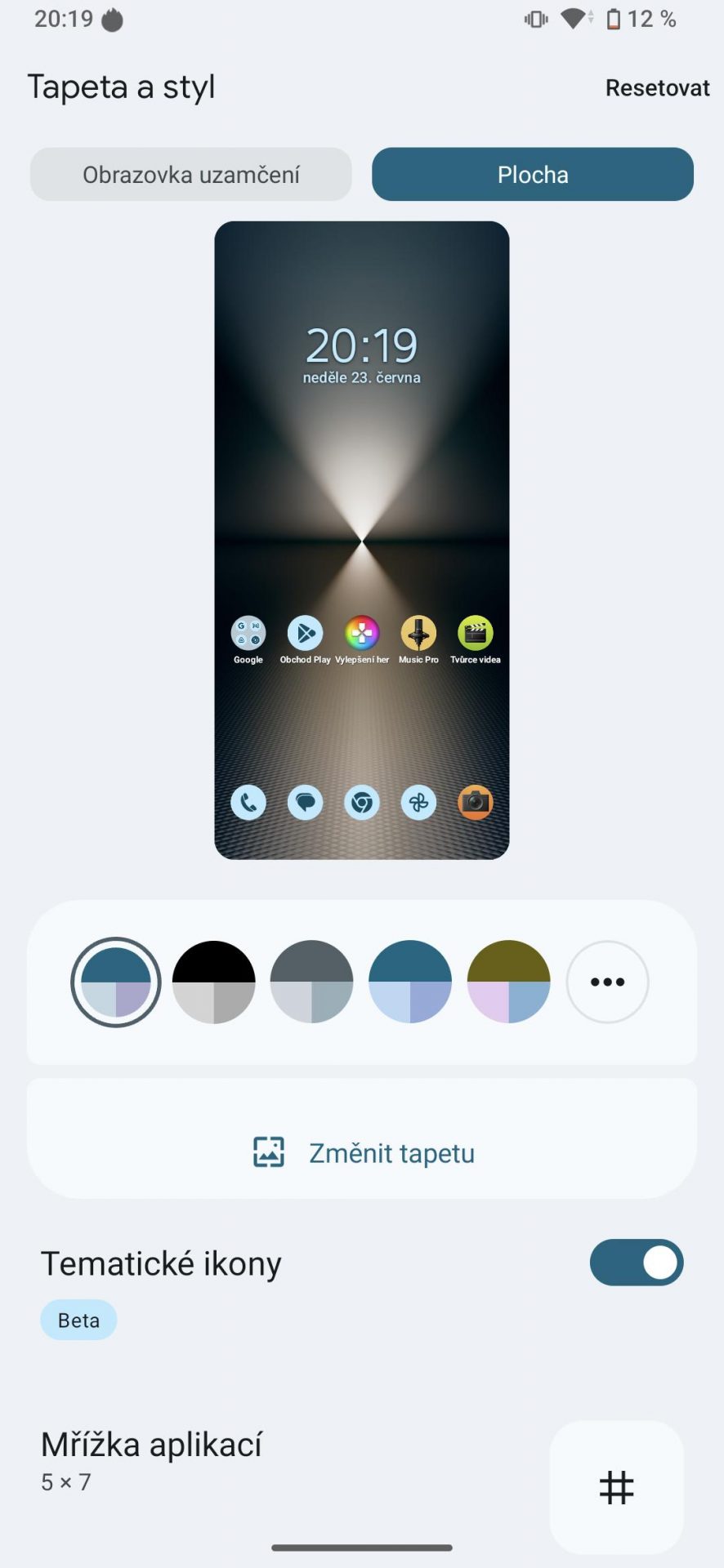The width and height of the screenshot is (724, 1568).
Task: Switch to the Obrazovka uzamčení tab
Action: tap(191, 174)
